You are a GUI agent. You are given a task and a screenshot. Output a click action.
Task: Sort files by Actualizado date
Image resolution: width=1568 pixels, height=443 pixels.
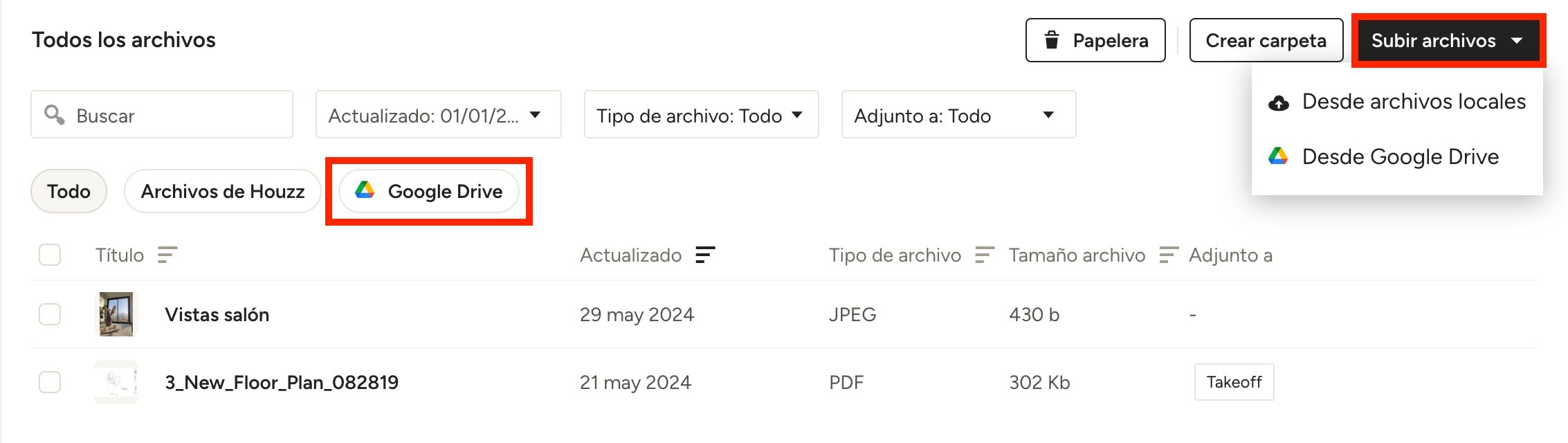pyautogui.click(x=704, y=255)
